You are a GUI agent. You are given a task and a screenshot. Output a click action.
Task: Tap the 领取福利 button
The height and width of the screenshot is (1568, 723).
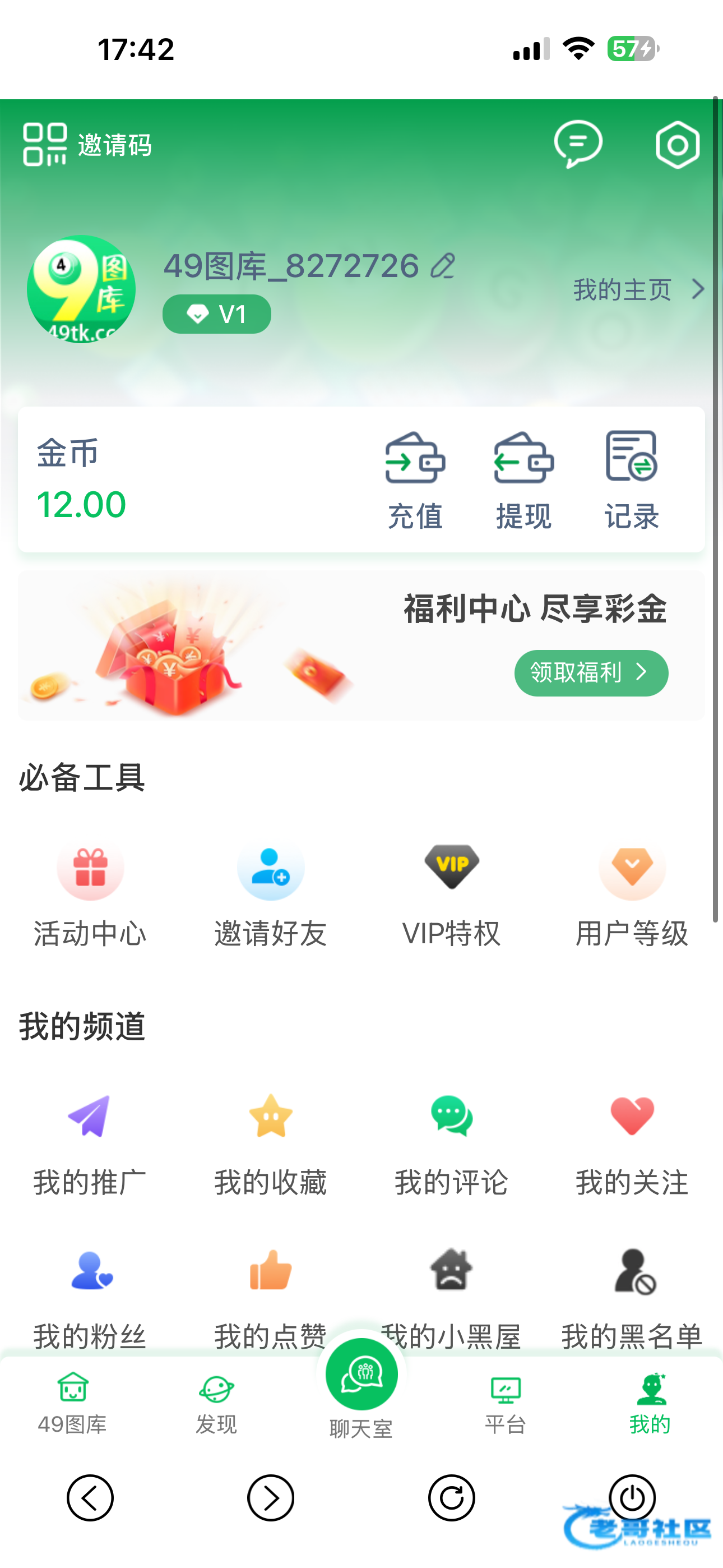[591, 672]
